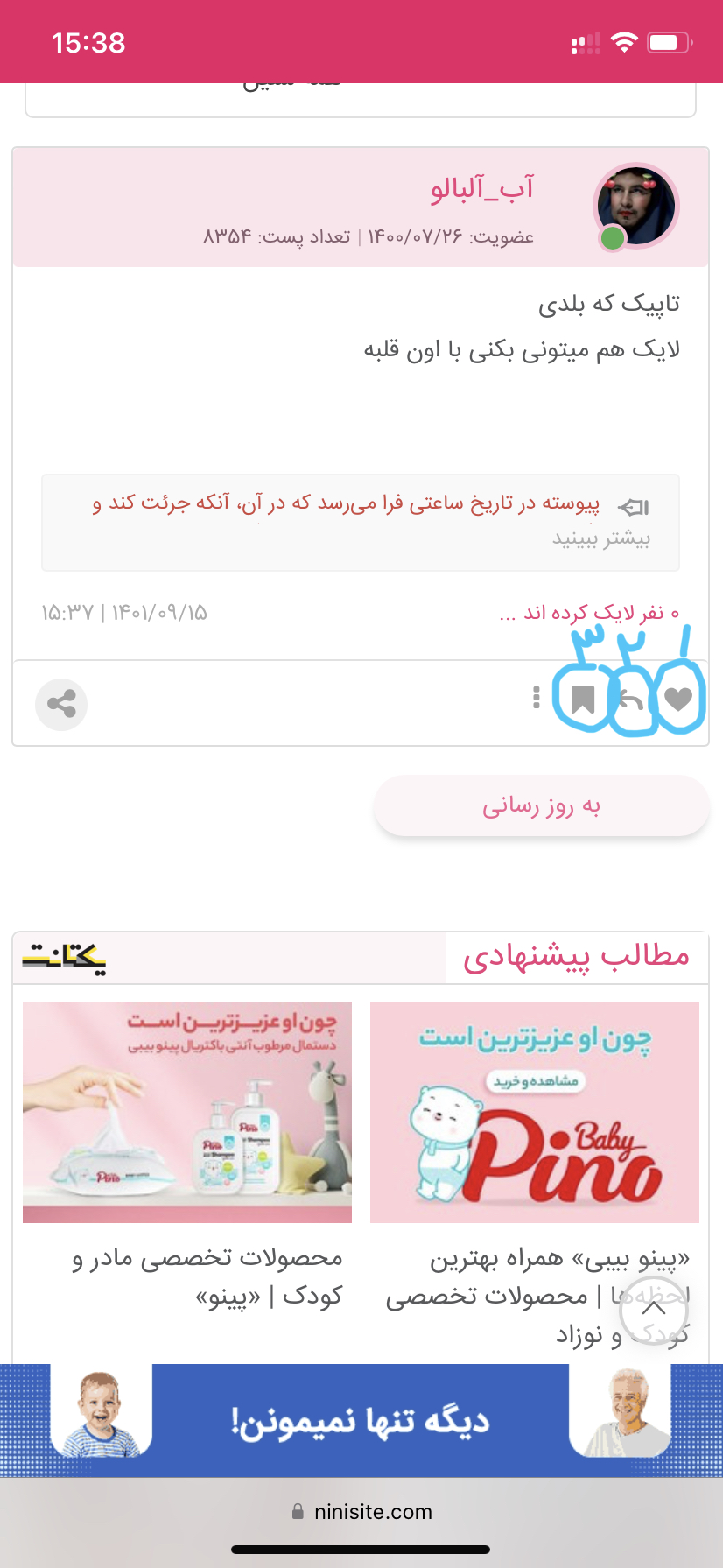The image size is (723, 1568).
Task: Open the Baby Pino suggested article
Action: point(534,1113)
